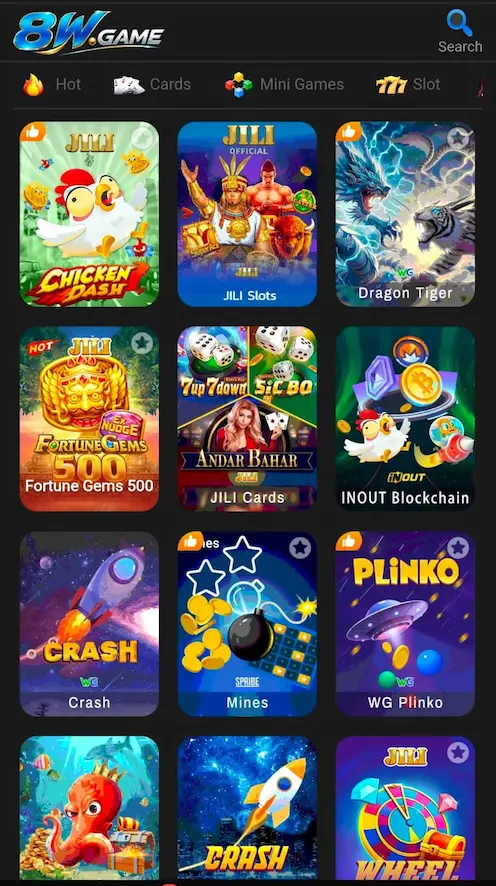Switch to the Hot tab
The height and width of the screenshot is (886, 496).
pos(52,85)
